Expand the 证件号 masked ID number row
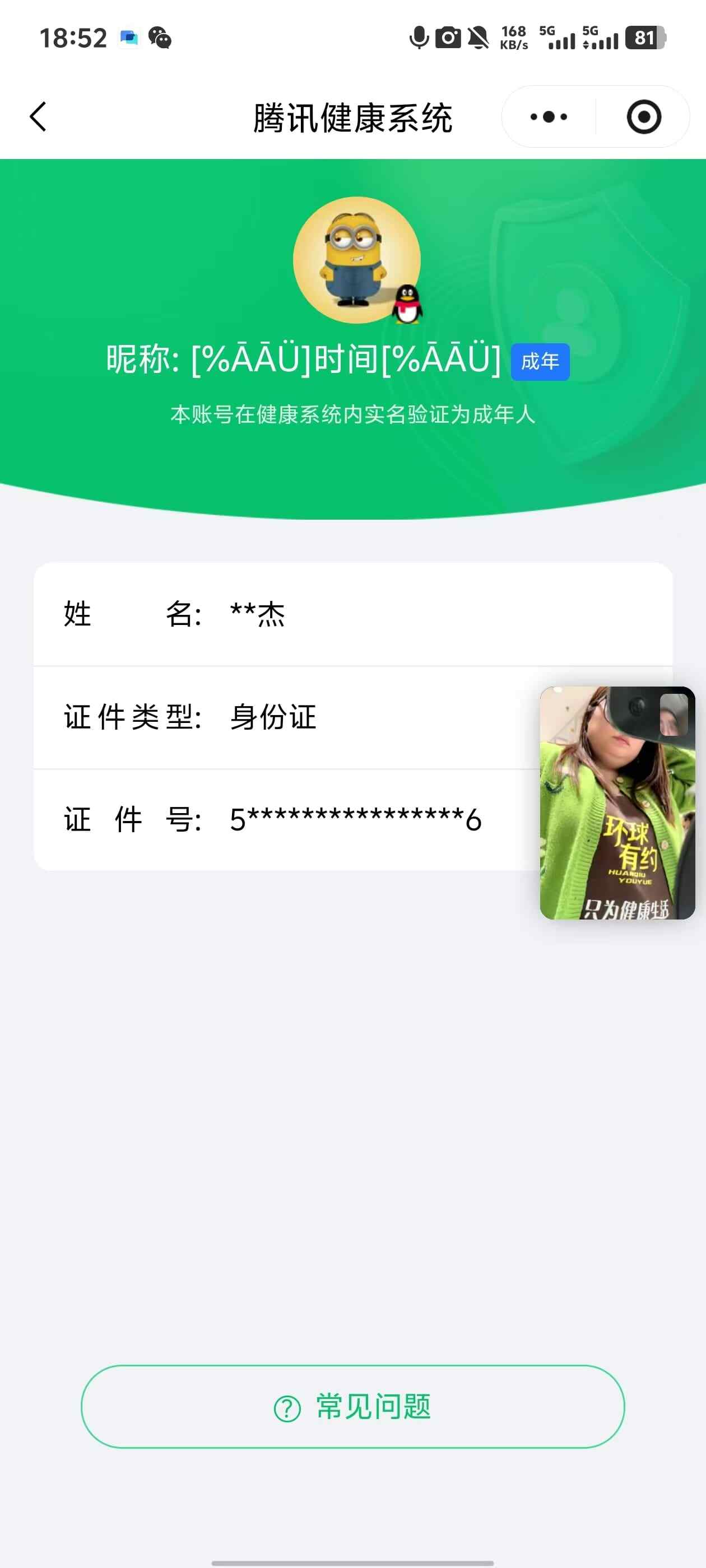The image size is (706, 1568). (x=354, y=819)
